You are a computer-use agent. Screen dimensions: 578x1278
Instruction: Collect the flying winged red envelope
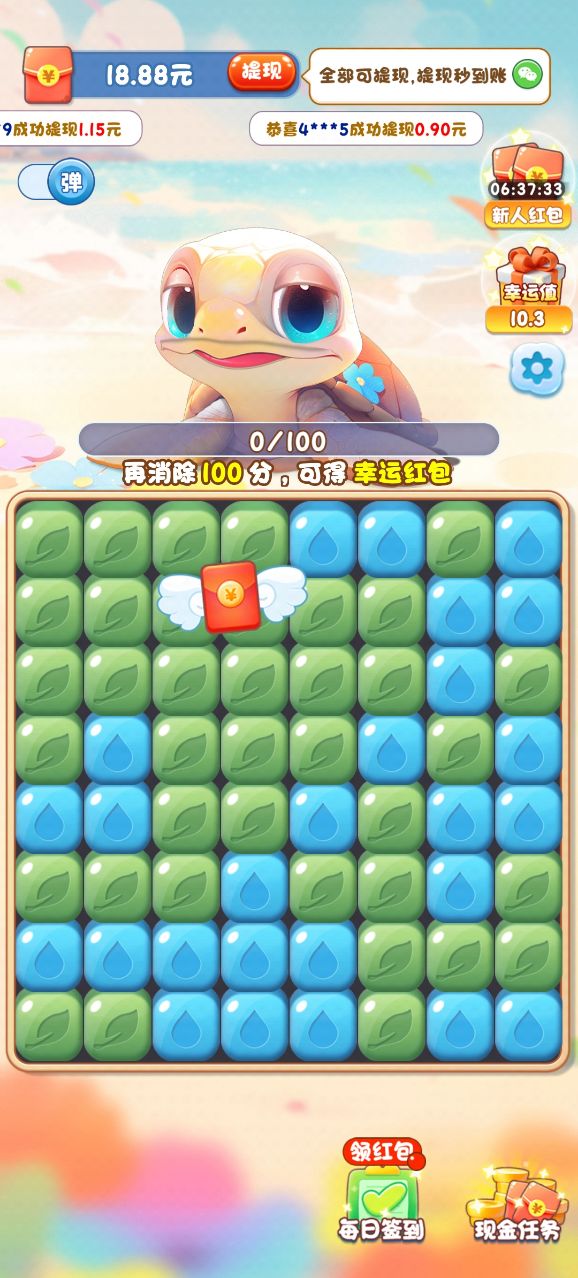[x=232, y=596]
